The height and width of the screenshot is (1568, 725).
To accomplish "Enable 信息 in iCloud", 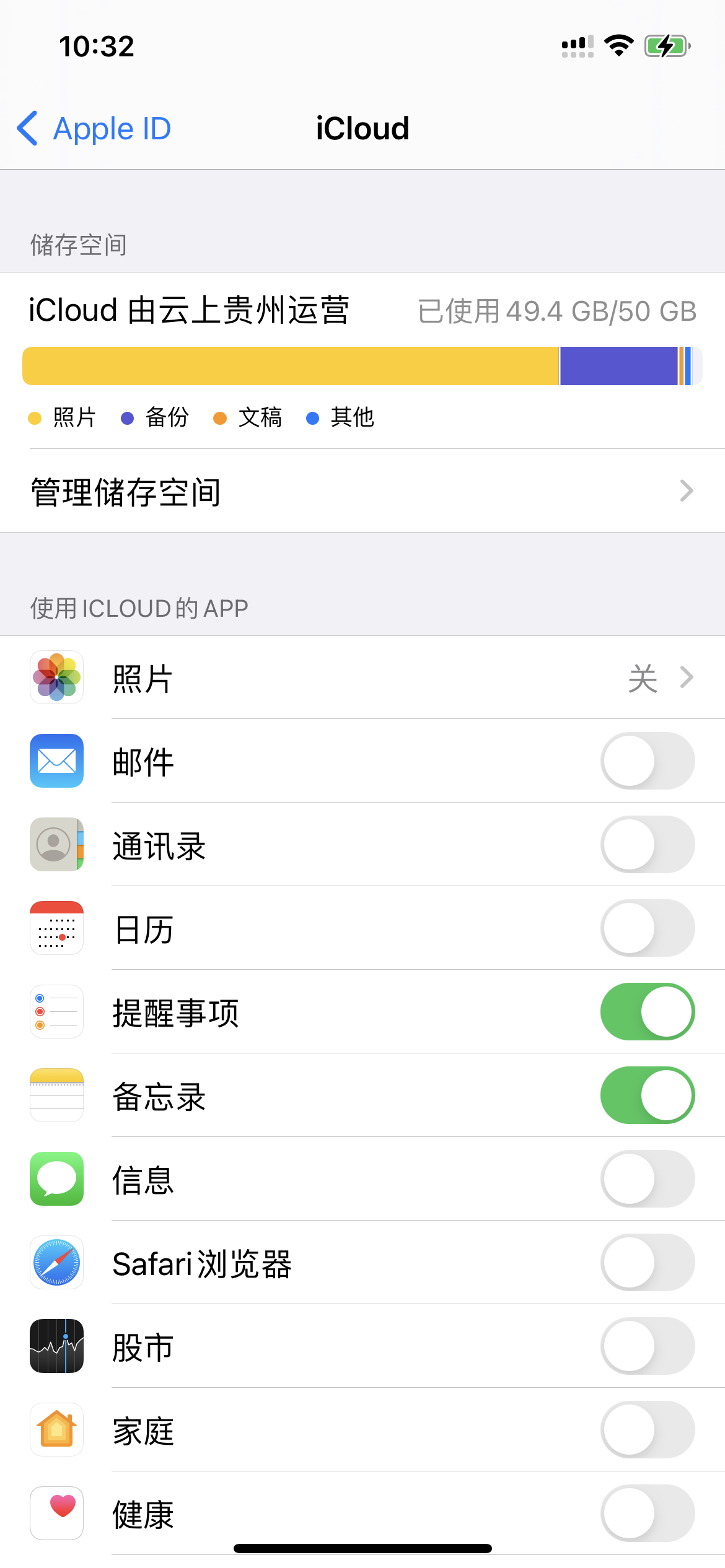I will 647,1179.
